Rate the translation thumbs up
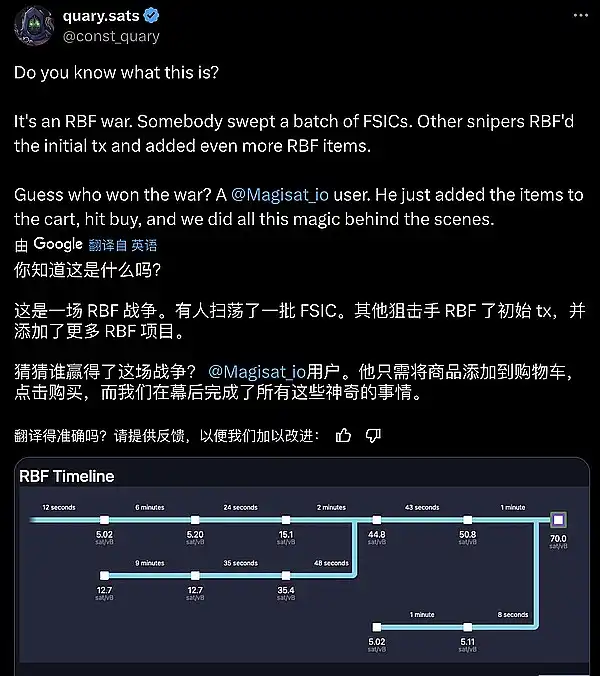 click(x=343, y=435)
